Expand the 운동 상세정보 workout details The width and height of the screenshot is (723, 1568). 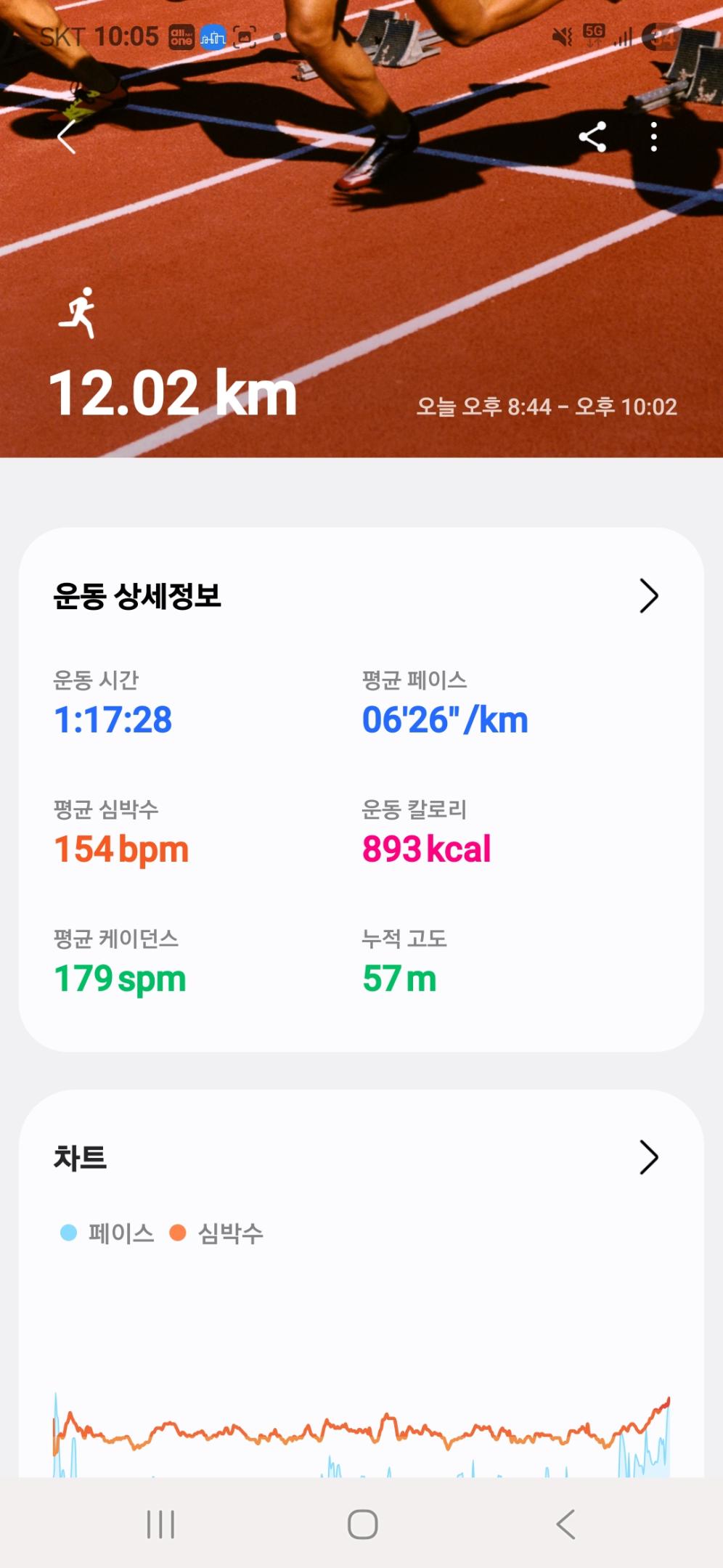click(x=648, y=596)
